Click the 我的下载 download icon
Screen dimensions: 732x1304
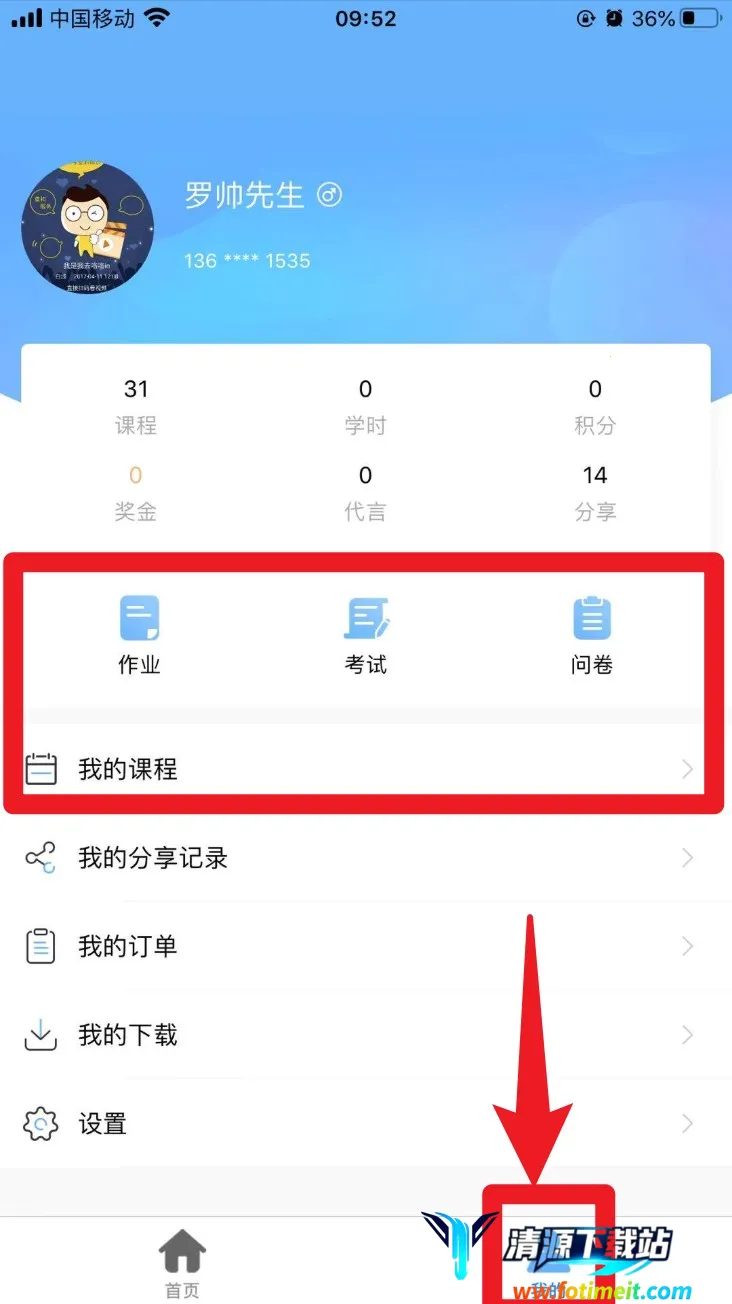coord(40,1035)
